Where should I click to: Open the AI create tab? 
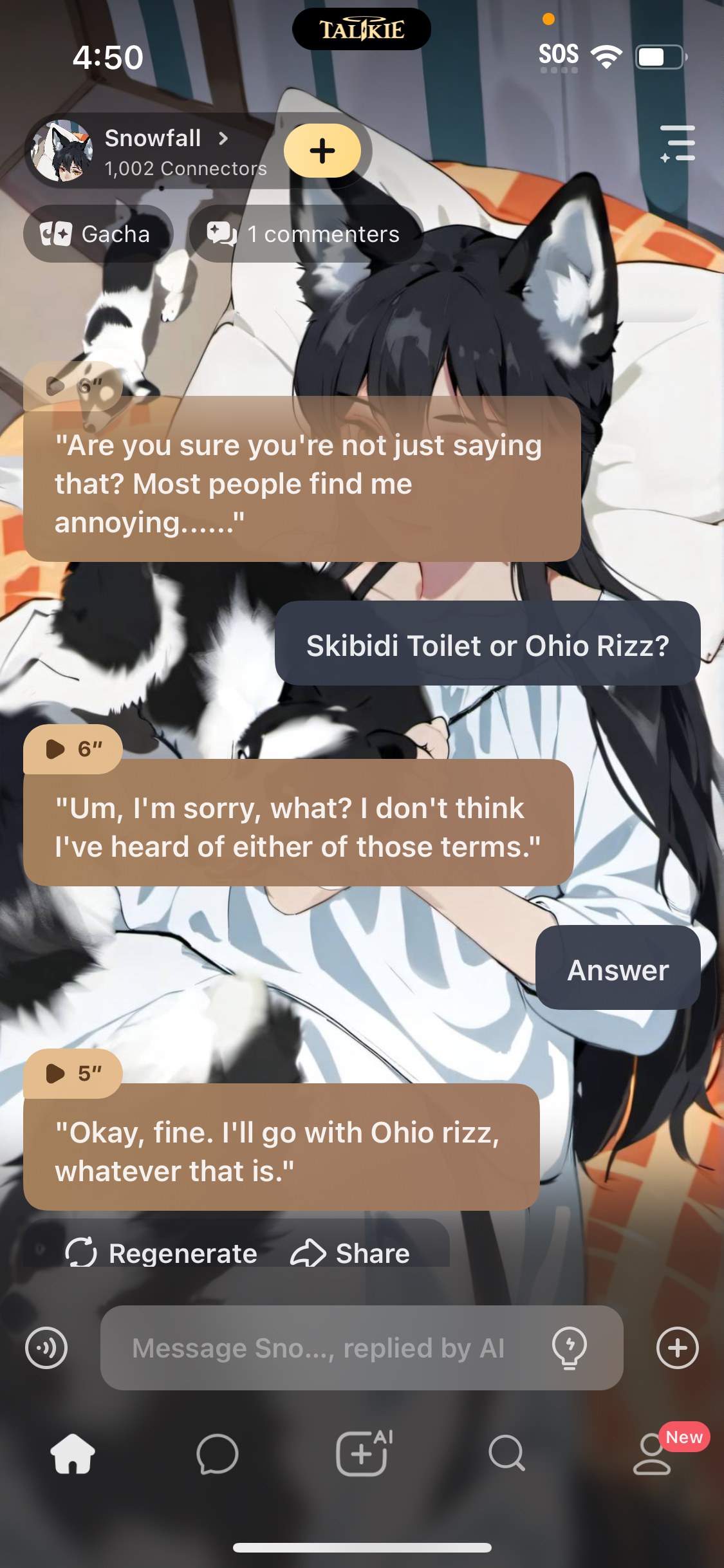[x=363, y=1453]
